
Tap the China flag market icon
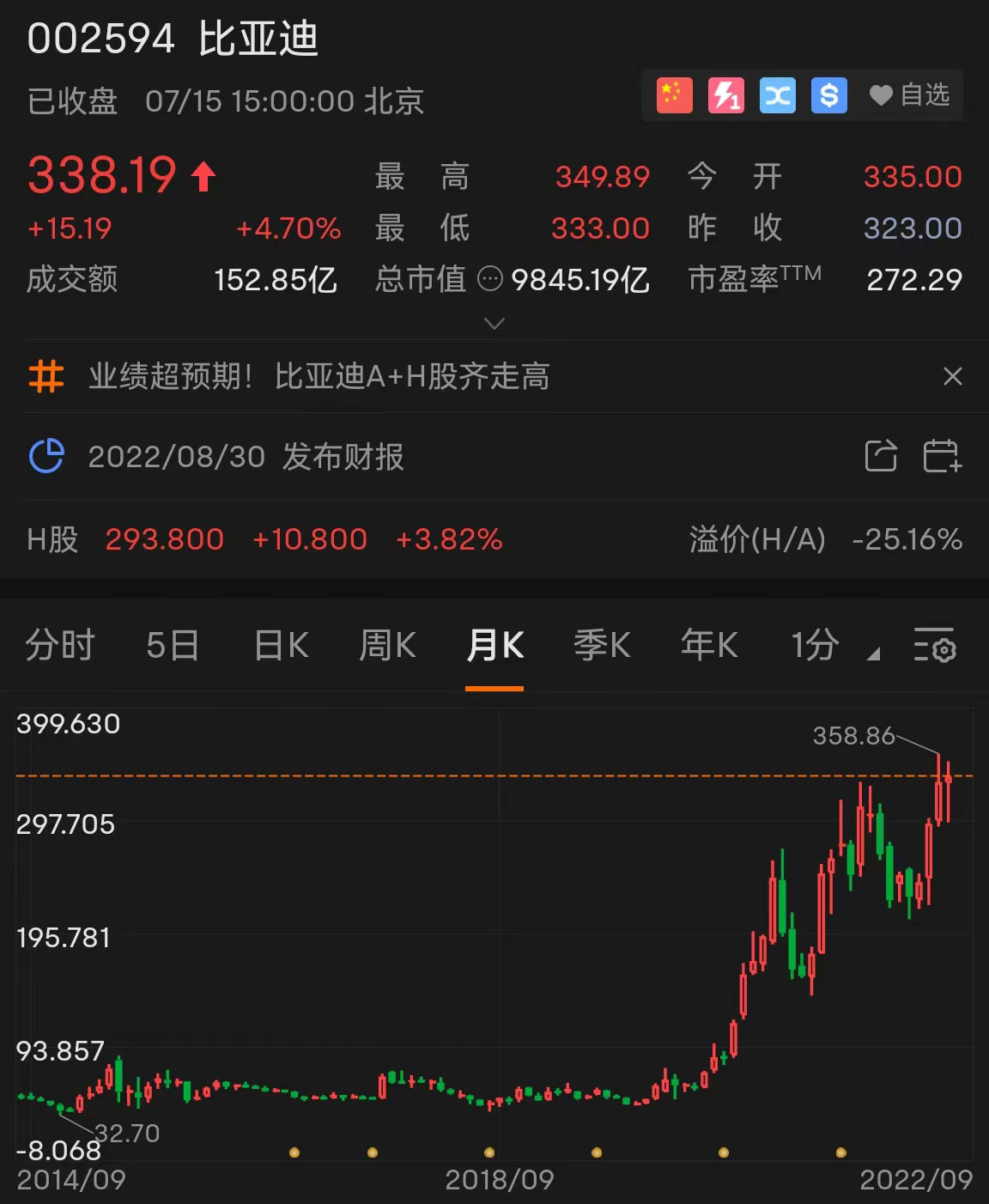(x=675, y=95)
